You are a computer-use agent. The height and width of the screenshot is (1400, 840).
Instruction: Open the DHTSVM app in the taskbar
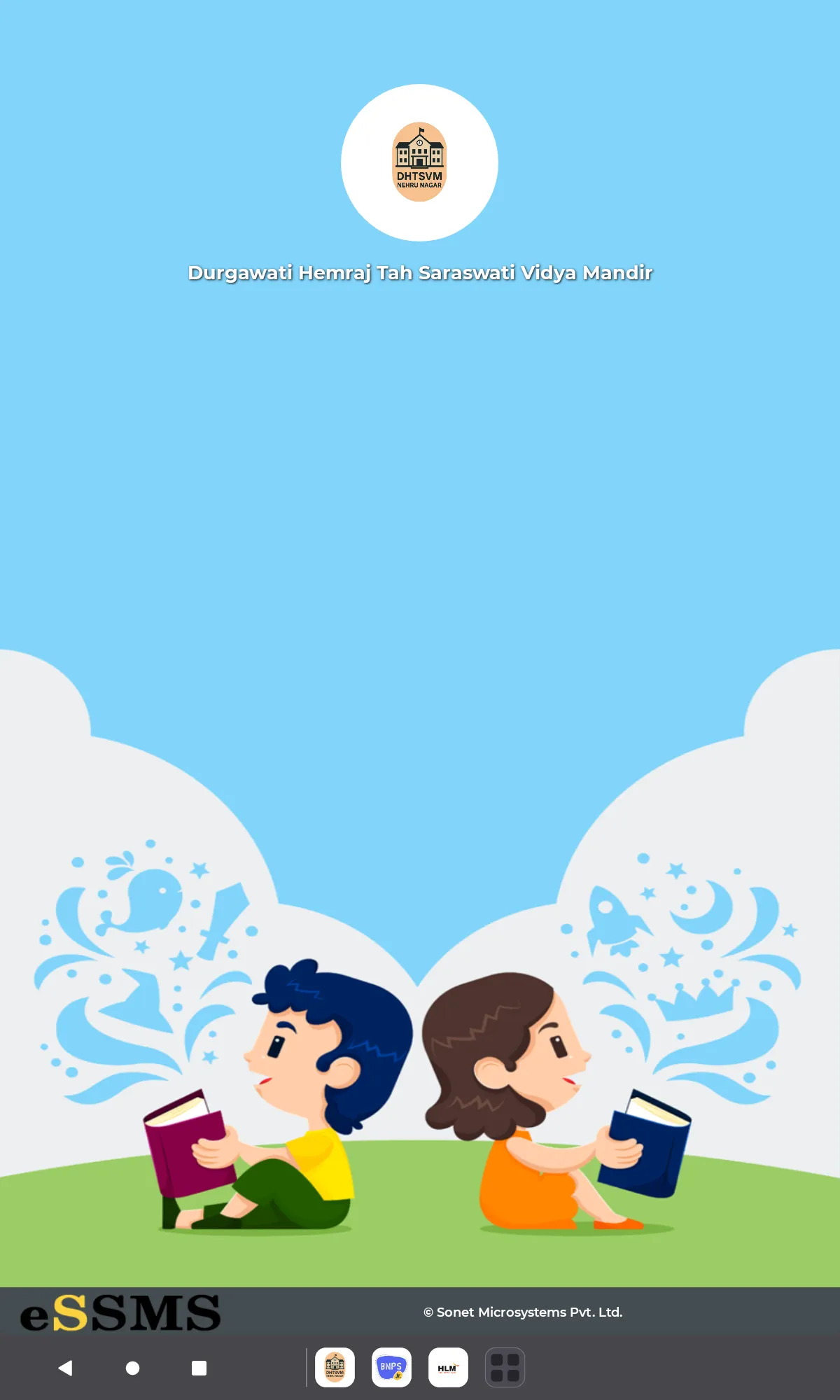point(335,1367)
